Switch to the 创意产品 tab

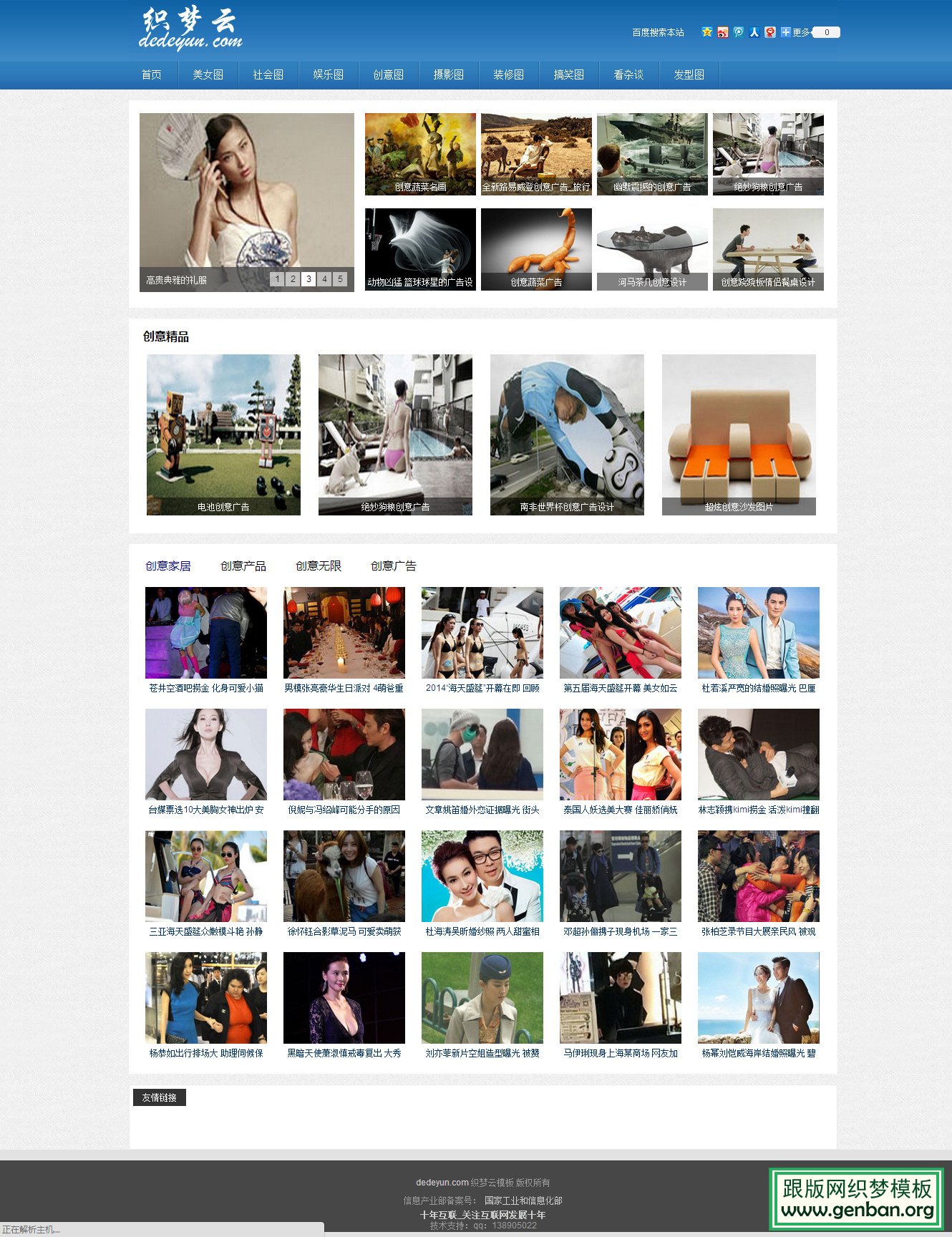(243, 566)
